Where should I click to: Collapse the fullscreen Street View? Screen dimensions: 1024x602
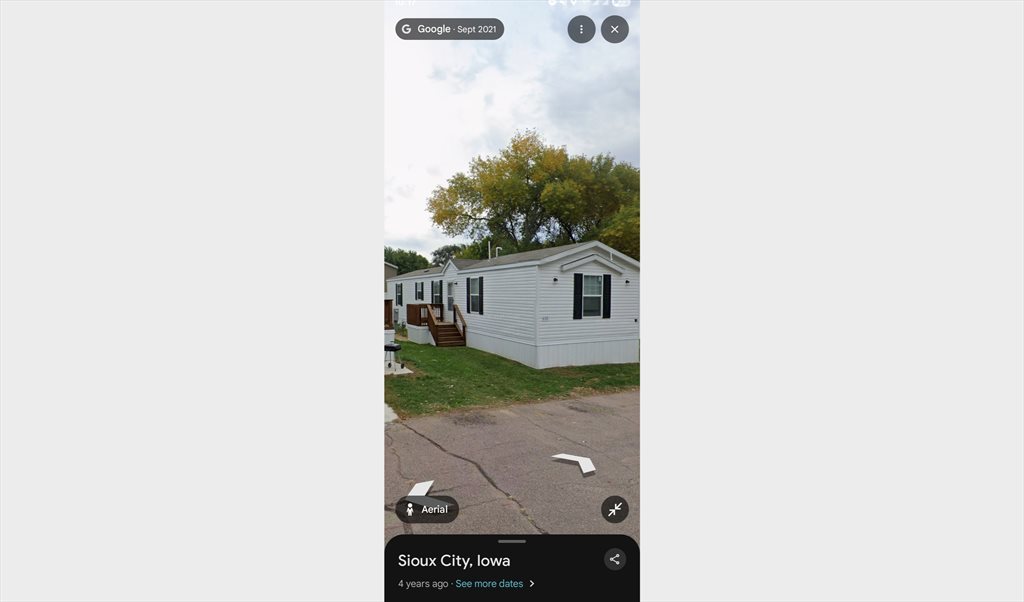coord(615,509)
